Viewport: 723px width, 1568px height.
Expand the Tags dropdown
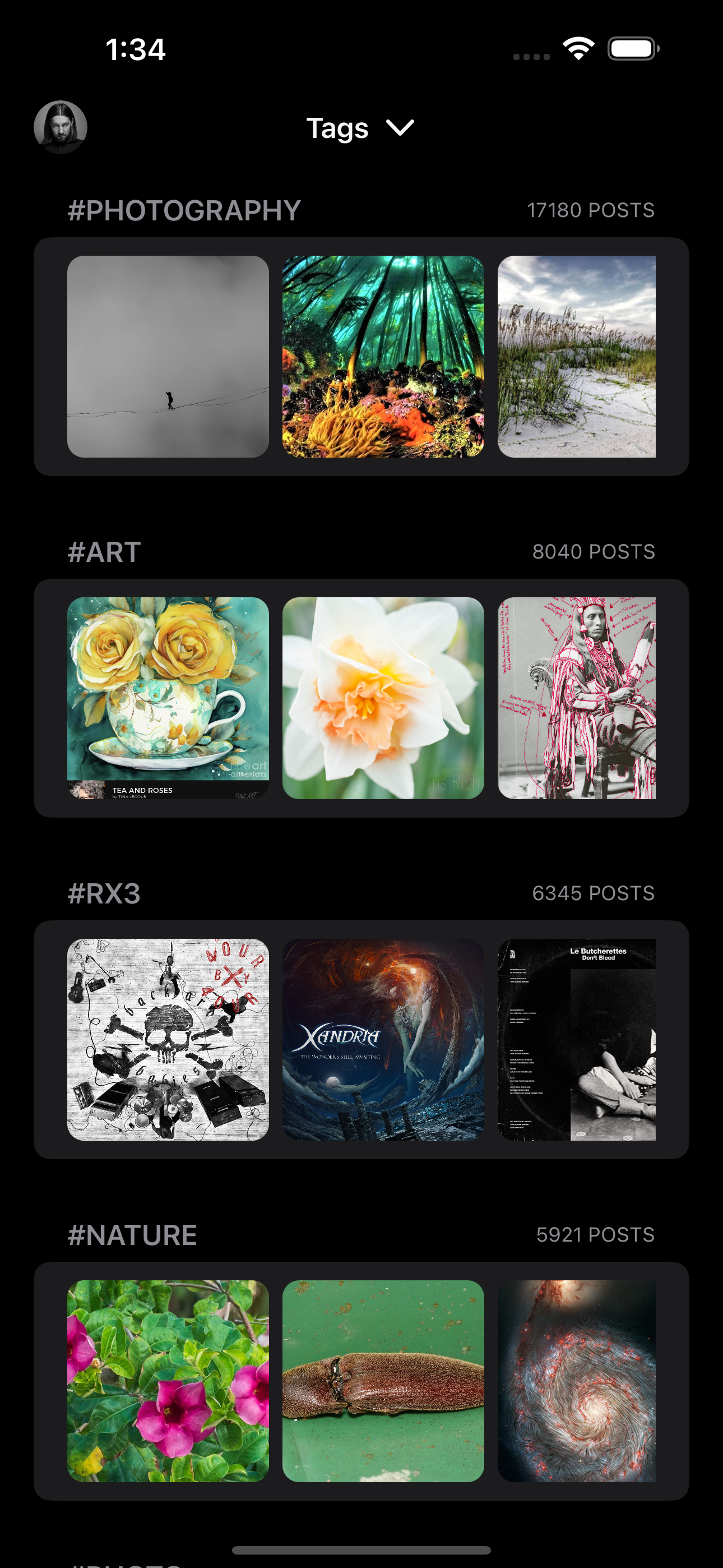pos(360,128)
